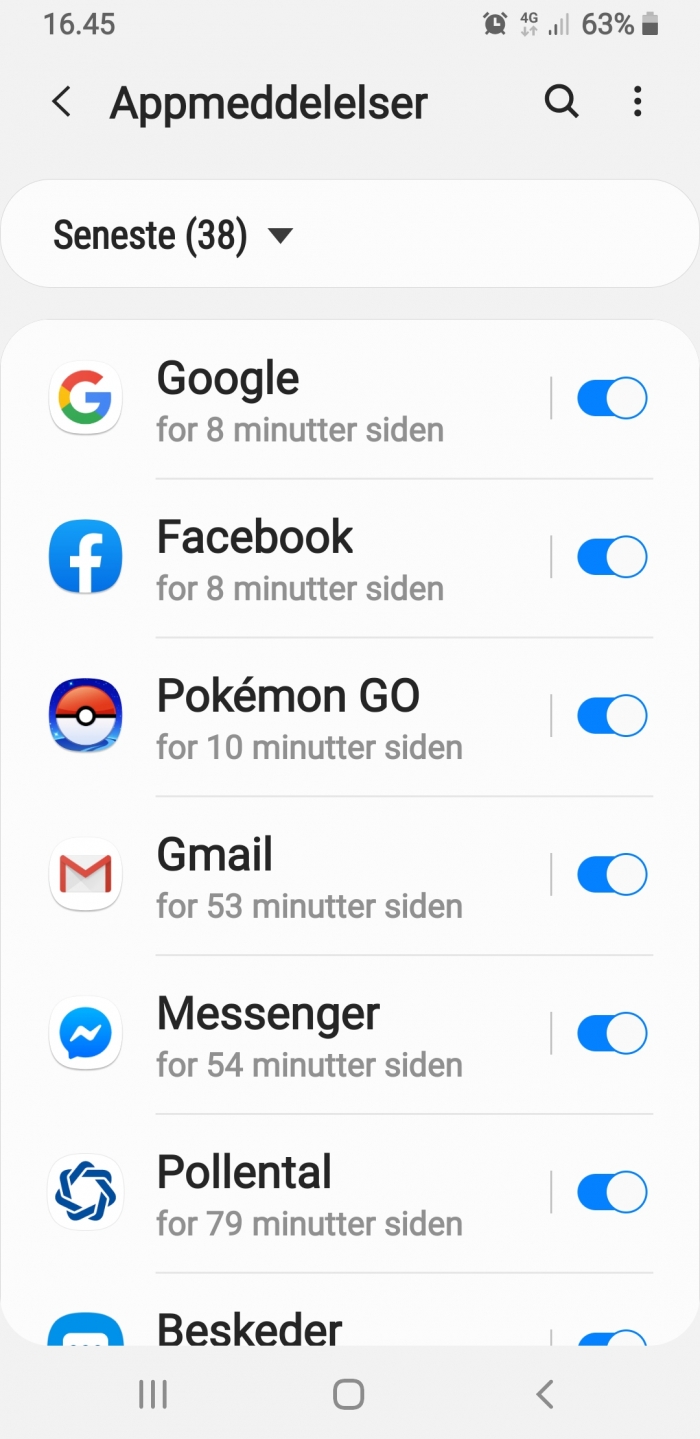This screenshot has height=1439, width=700.
Task: Expand the Seneste (38) dropdown
Action: (x=172, y=235)
